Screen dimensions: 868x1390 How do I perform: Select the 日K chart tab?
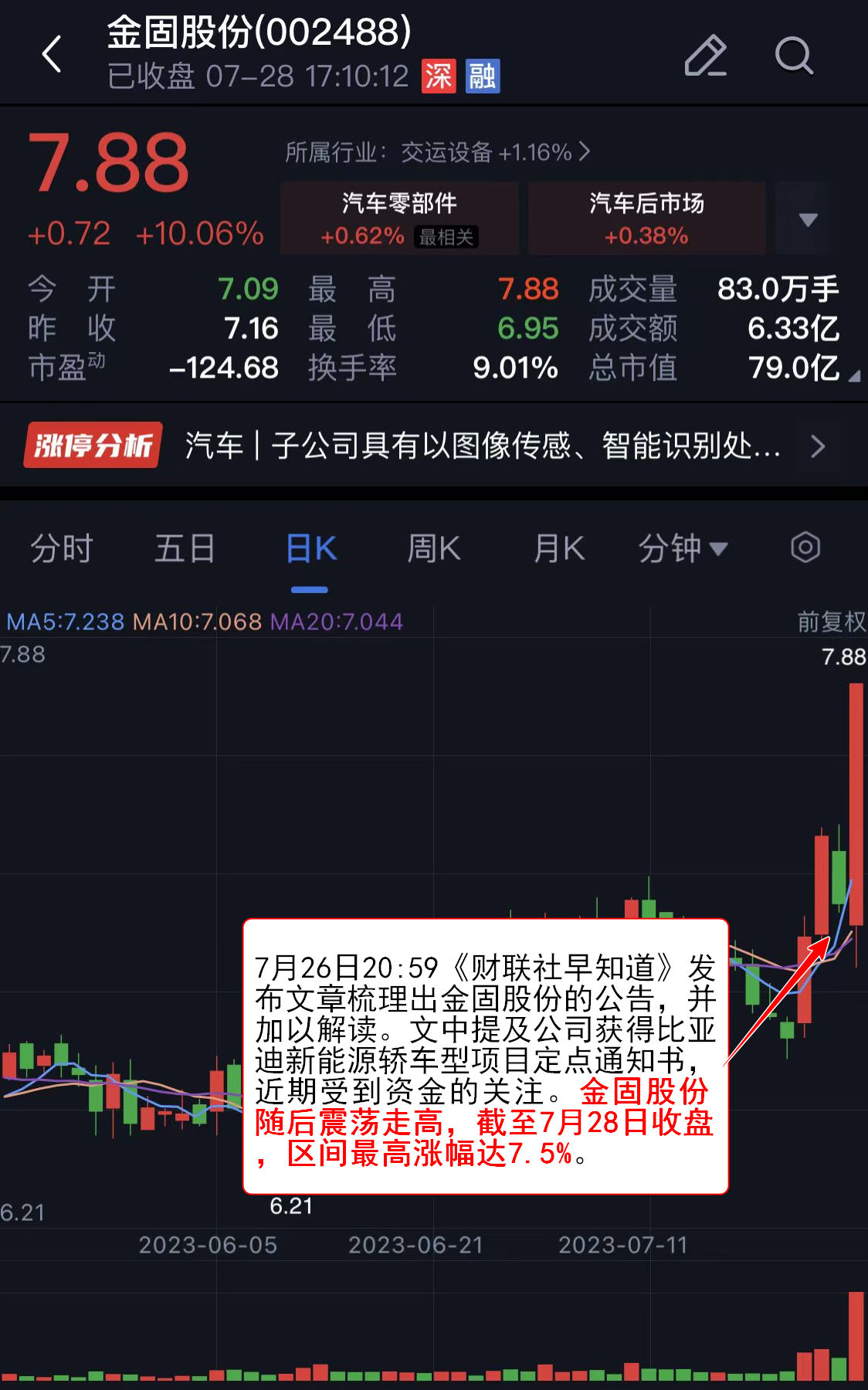point(310,549)
